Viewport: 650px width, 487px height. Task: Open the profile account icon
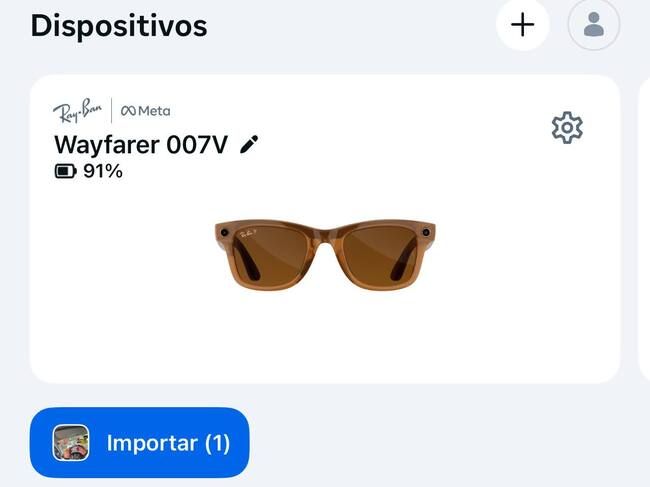tap(593, 25)
